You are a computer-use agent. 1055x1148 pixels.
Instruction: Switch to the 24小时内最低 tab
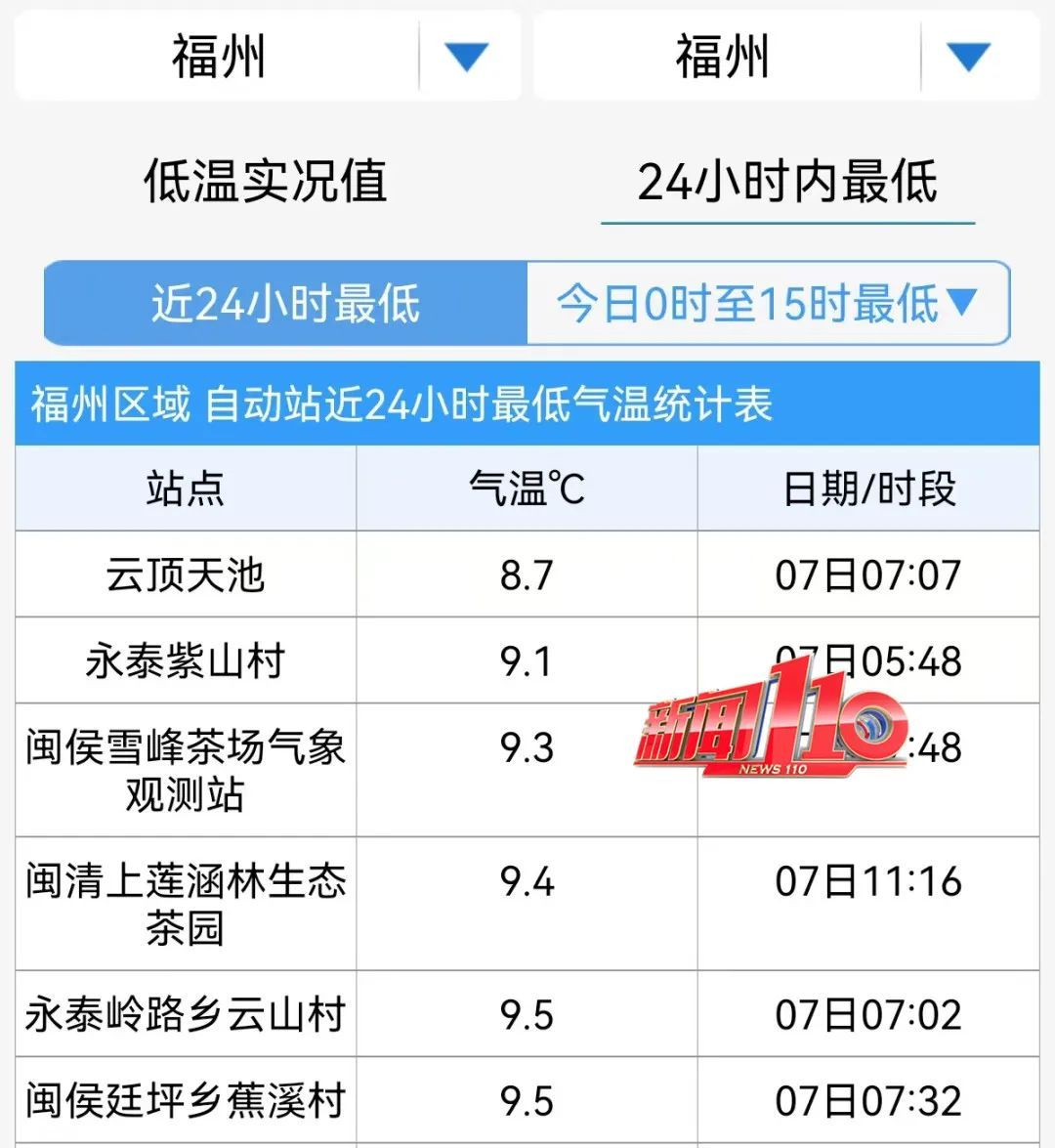pos(787,184)
